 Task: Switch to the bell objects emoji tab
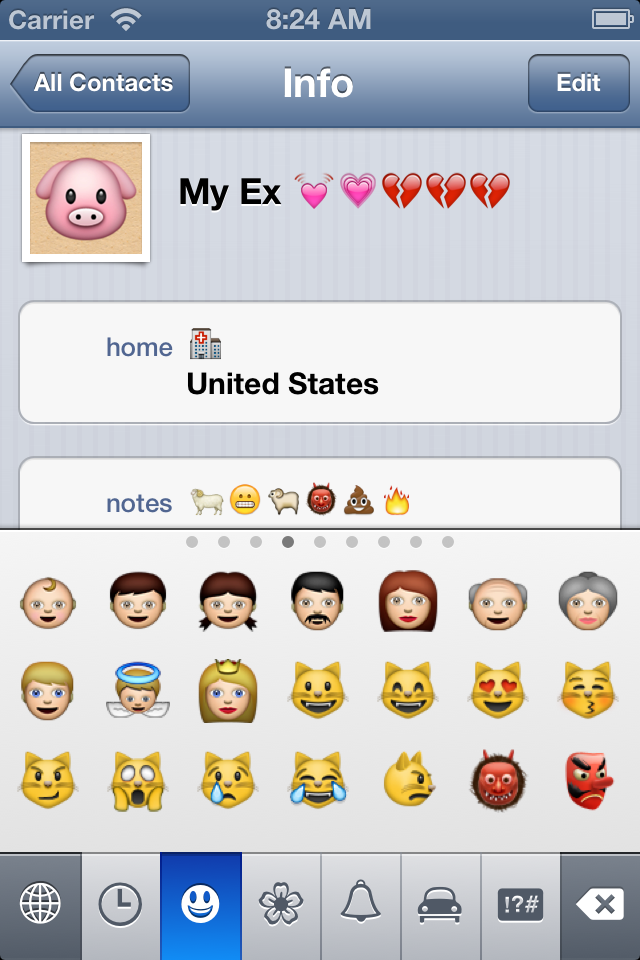[x=360, y=906]
